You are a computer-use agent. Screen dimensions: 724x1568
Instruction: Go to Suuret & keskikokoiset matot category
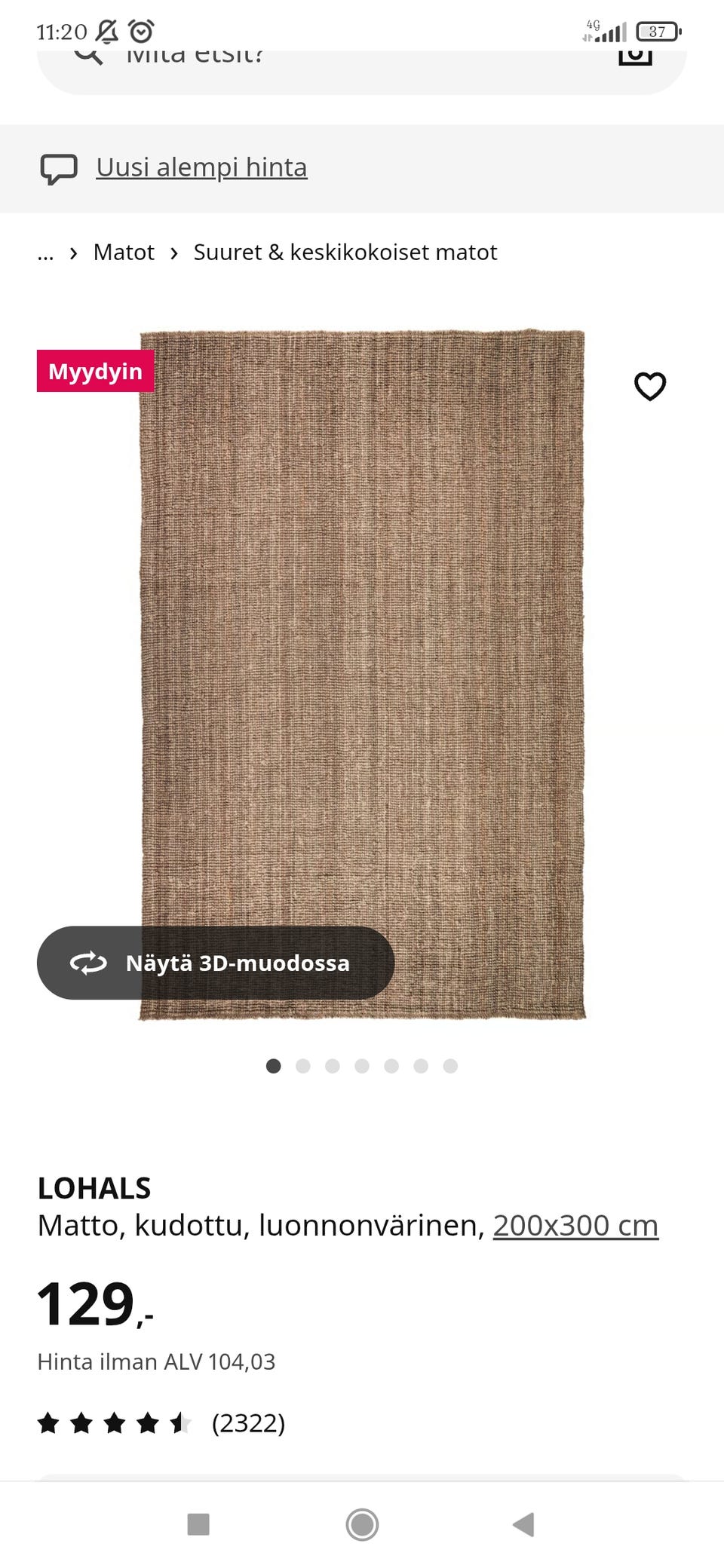[345, 252]
